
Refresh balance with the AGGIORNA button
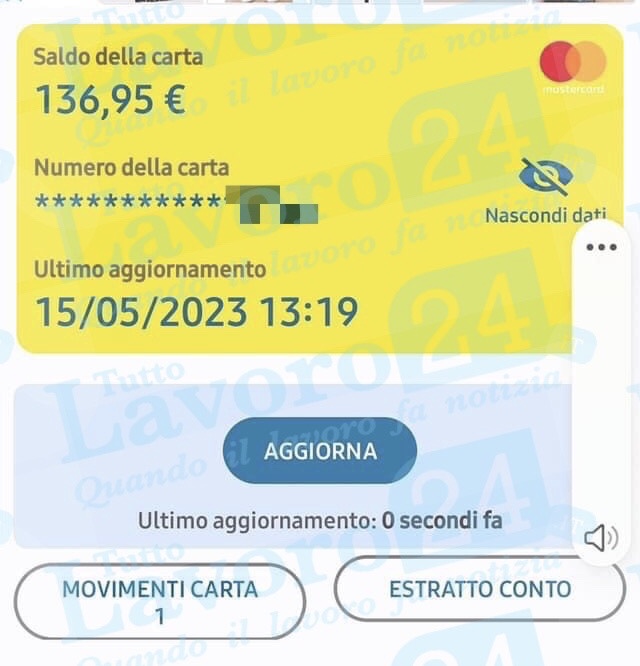[x=320, y=451]
